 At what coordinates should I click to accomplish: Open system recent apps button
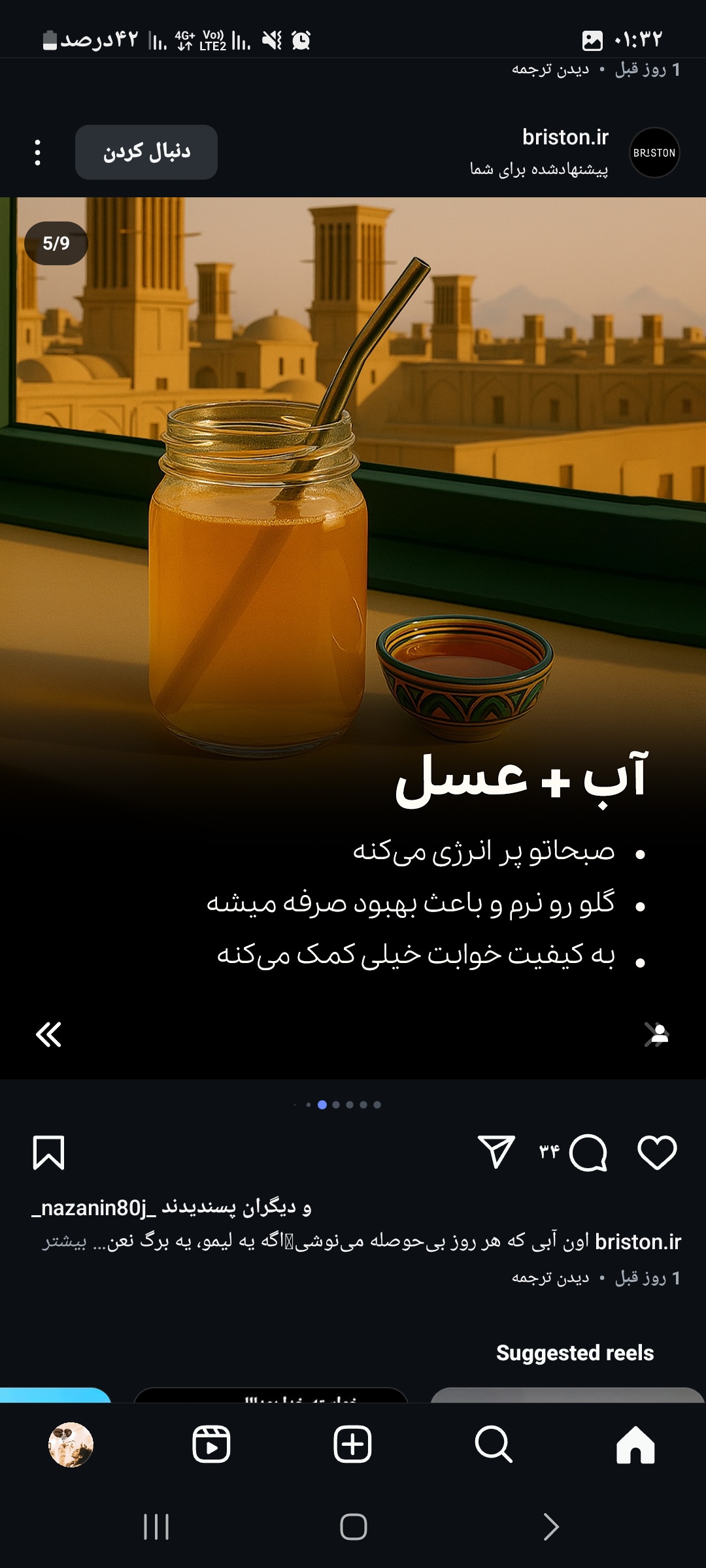coord(156,1527)
